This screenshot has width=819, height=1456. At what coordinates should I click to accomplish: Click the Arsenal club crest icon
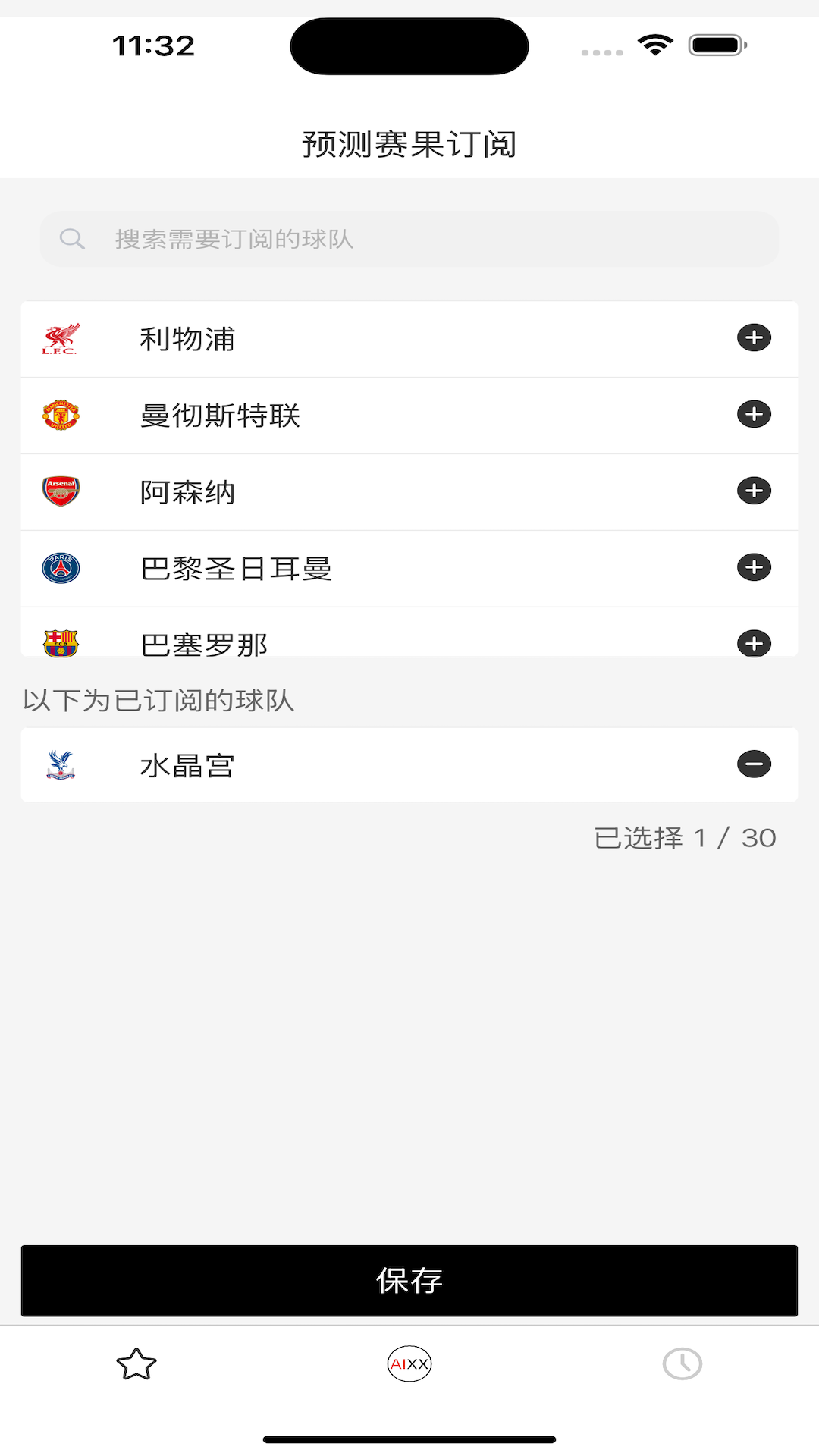61,491
